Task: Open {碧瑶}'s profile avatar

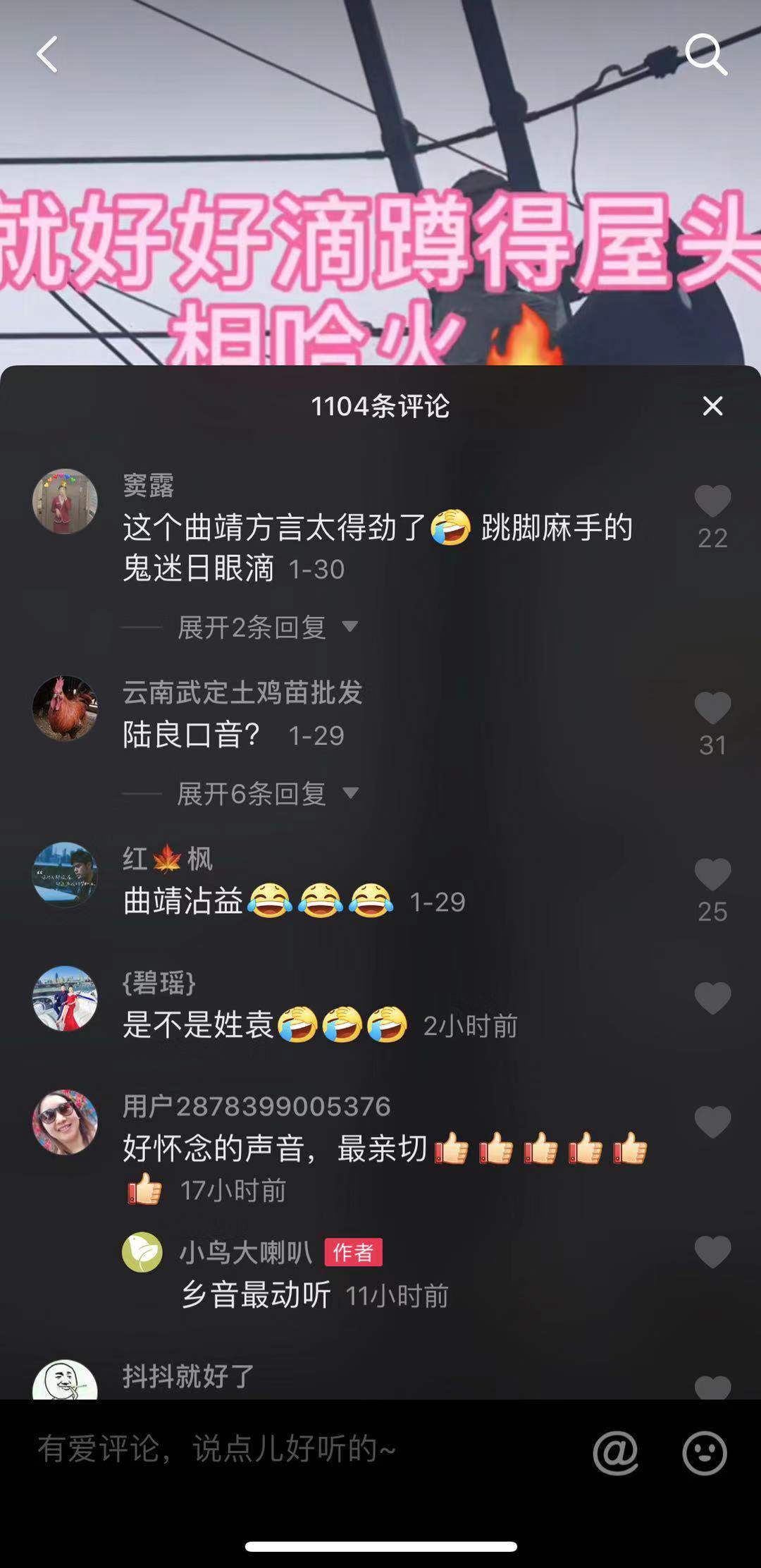Action: pyautogui.click(x=65, y=998)
